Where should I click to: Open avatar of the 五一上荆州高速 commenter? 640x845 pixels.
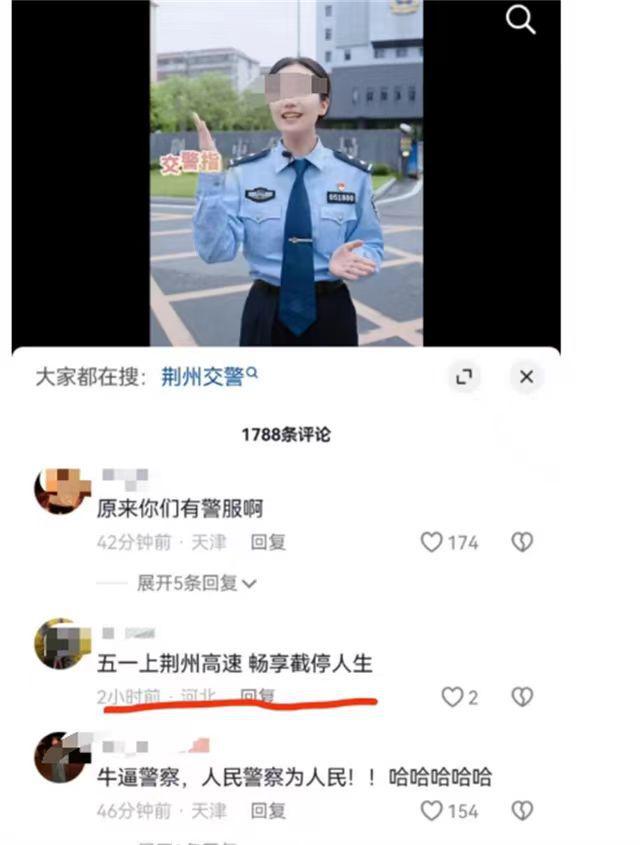[x=59, y=643]
